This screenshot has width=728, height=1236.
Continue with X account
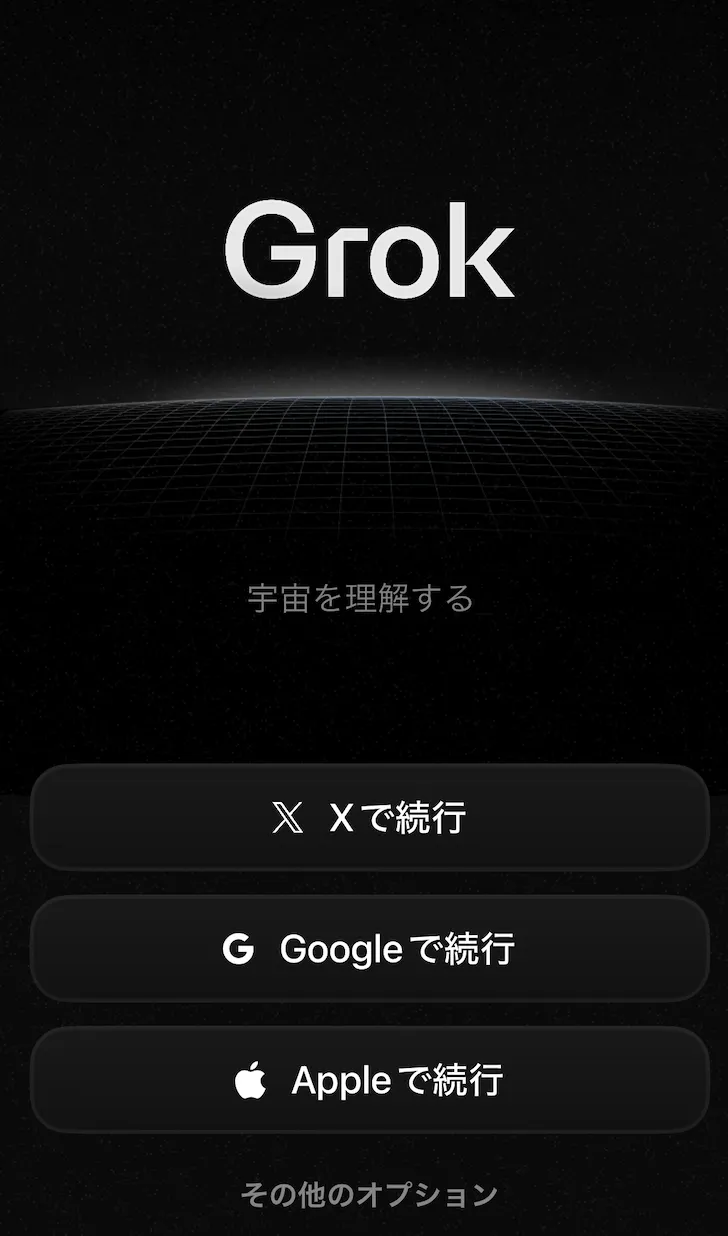coord(369,818)
